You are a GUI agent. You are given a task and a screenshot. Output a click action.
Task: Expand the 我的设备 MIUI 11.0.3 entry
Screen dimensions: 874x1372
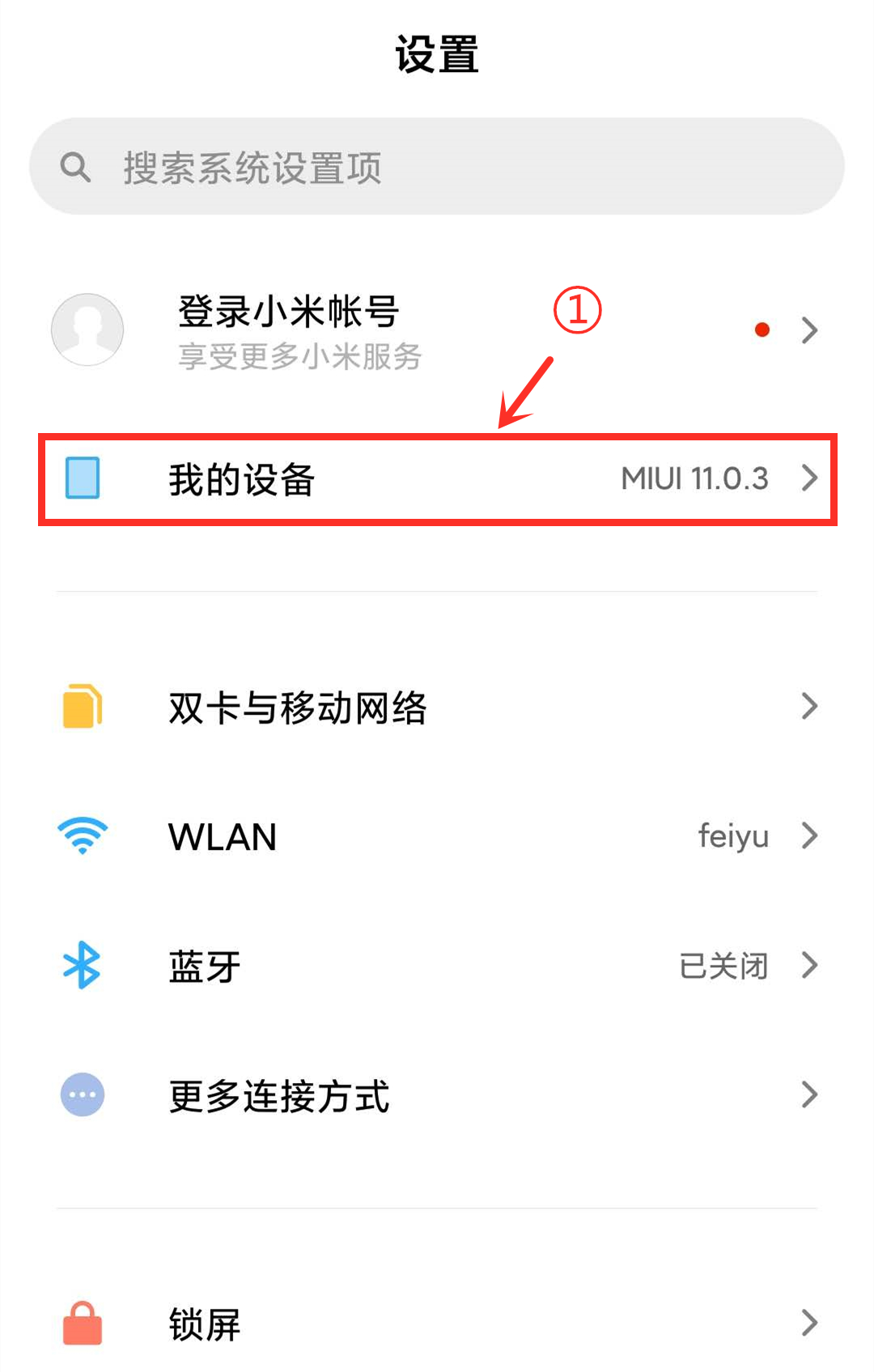point(437,478)
